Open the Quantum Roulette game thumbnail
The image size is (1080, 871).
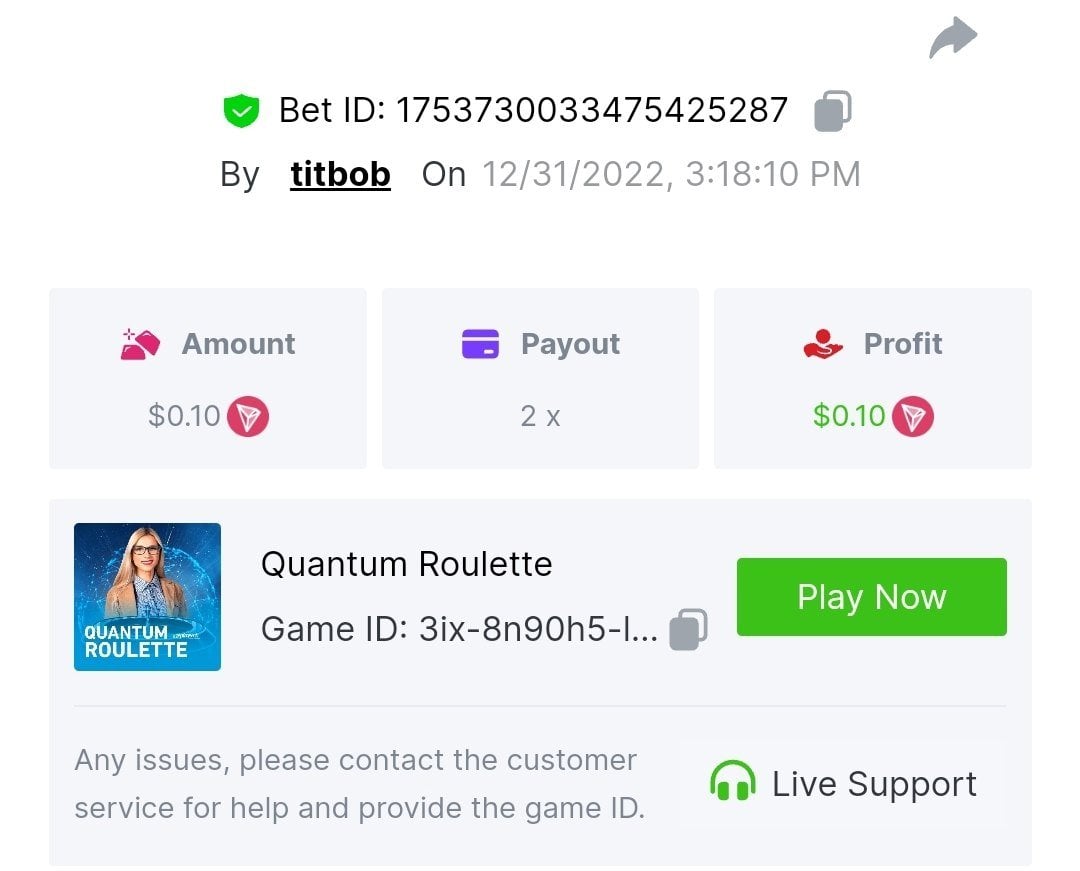(147, 597)
